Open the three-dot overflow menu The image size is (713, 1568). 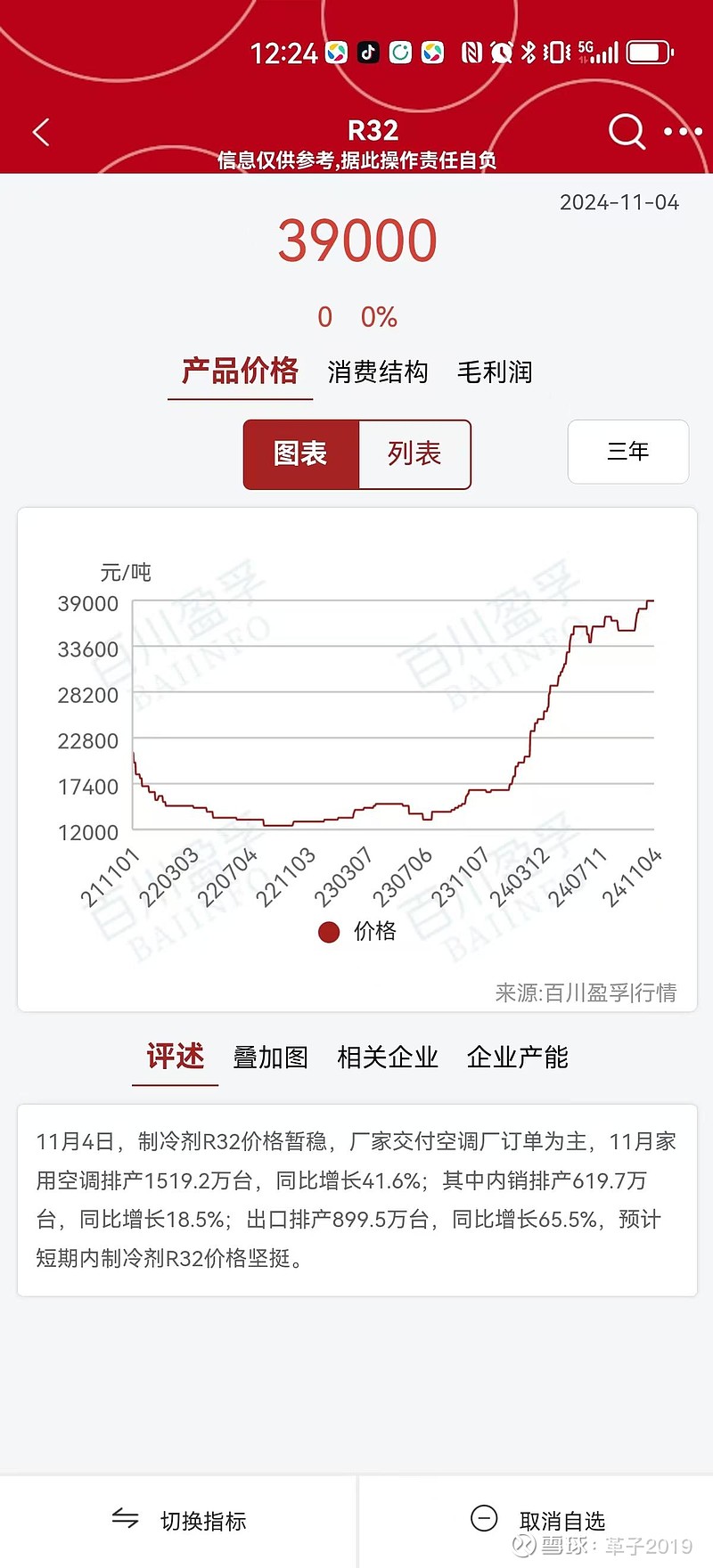point(684,132)
